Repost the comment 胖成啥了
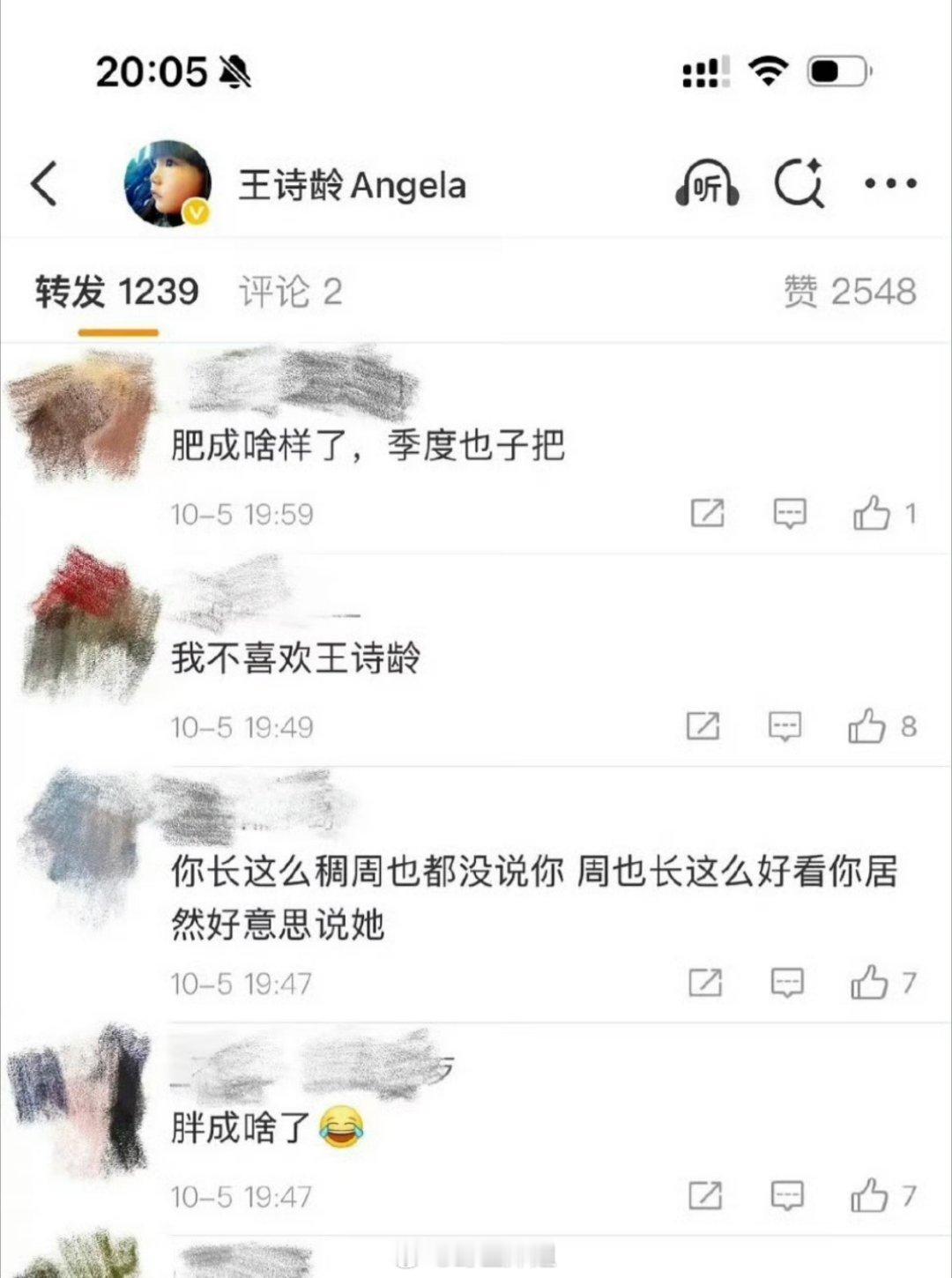This screenshot has height=1278, width=952. [705, 1195]
